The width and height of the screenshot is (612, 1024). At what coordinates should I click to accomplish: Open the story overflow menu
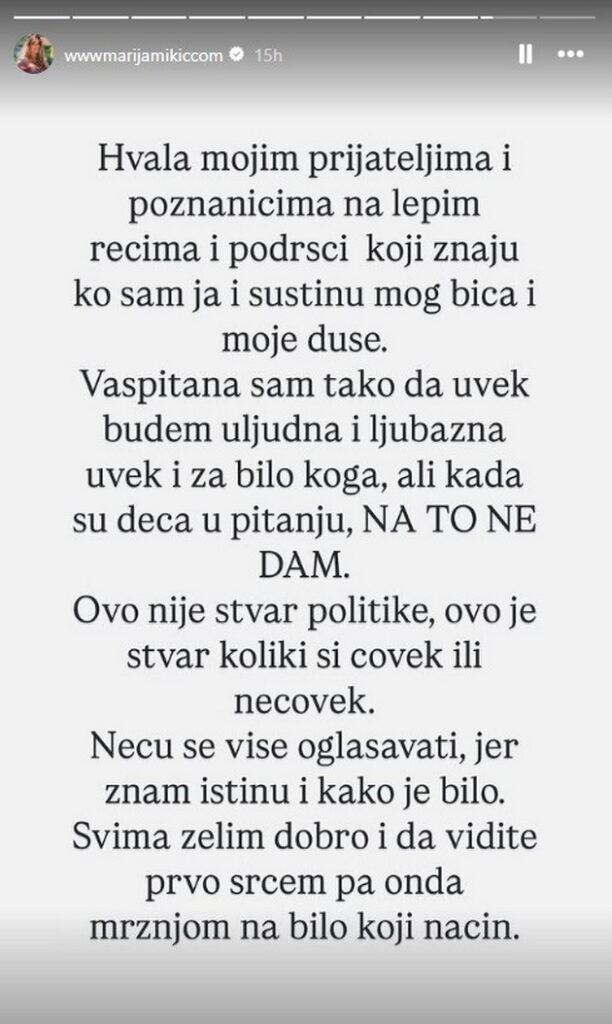[x=571, y=56]
